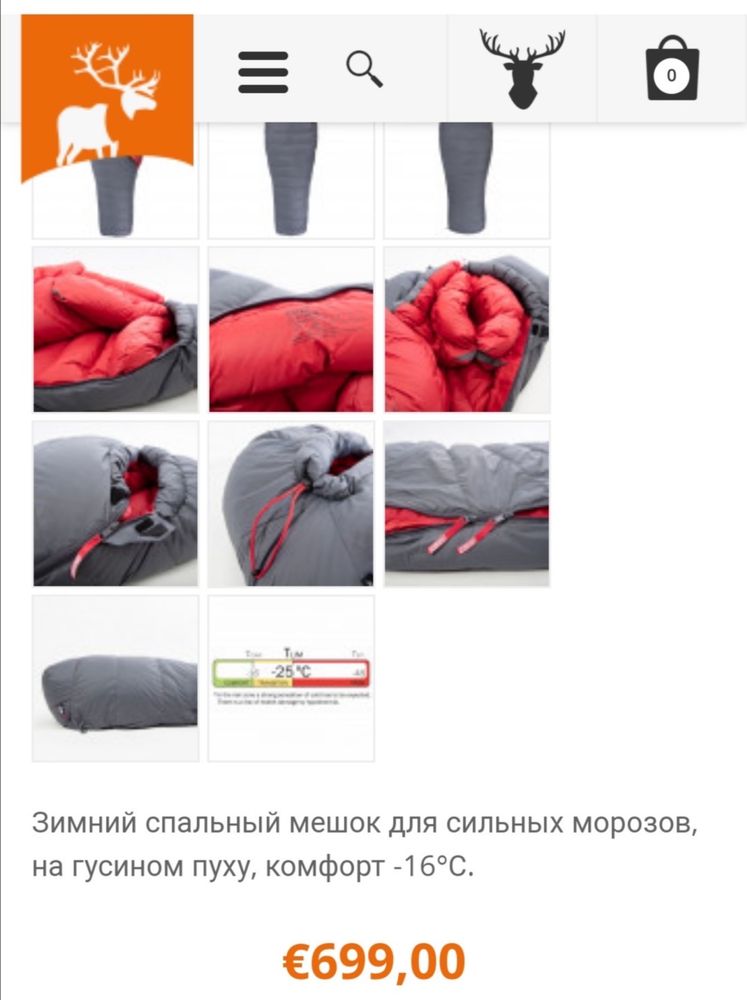Open the hamburger menu

point(263,71)
